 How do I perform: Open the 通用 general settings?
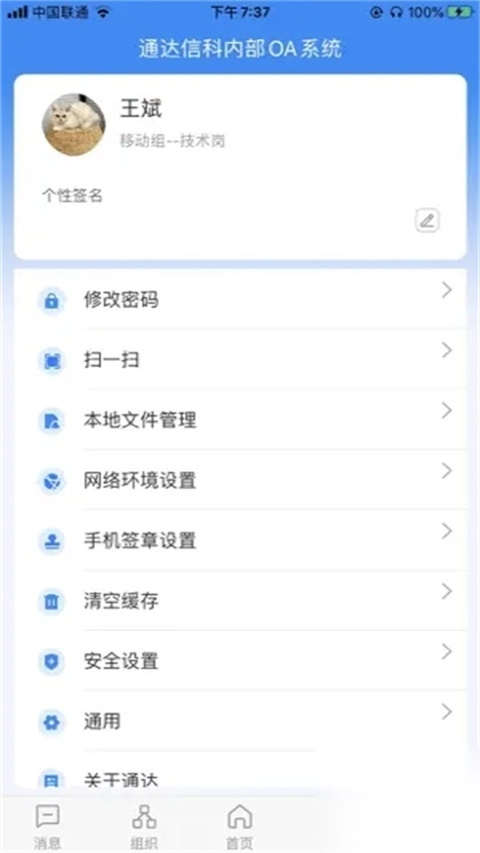(x=240, y=721)
